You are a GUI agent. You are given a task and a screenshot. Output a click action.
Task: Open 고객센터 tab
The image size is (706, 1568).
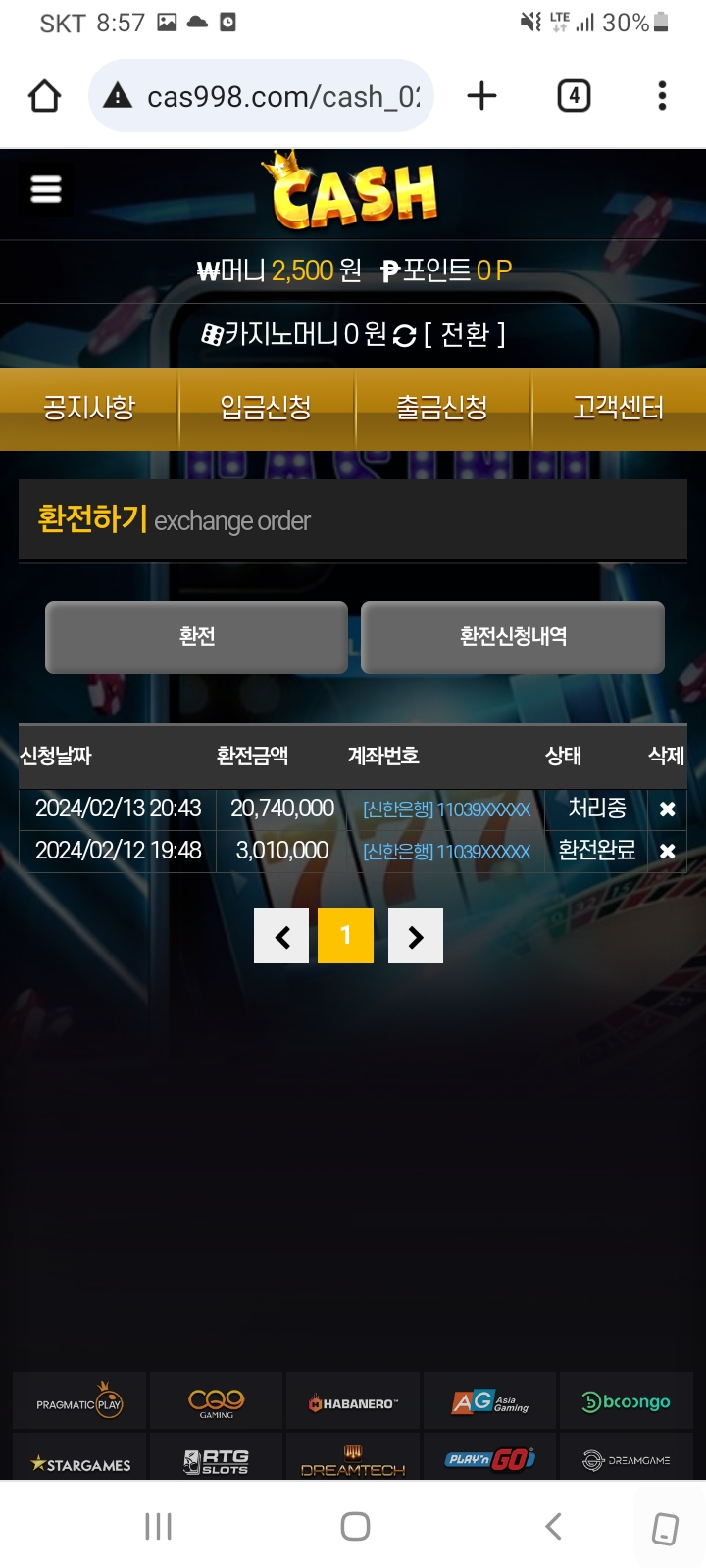pos(618,409)
